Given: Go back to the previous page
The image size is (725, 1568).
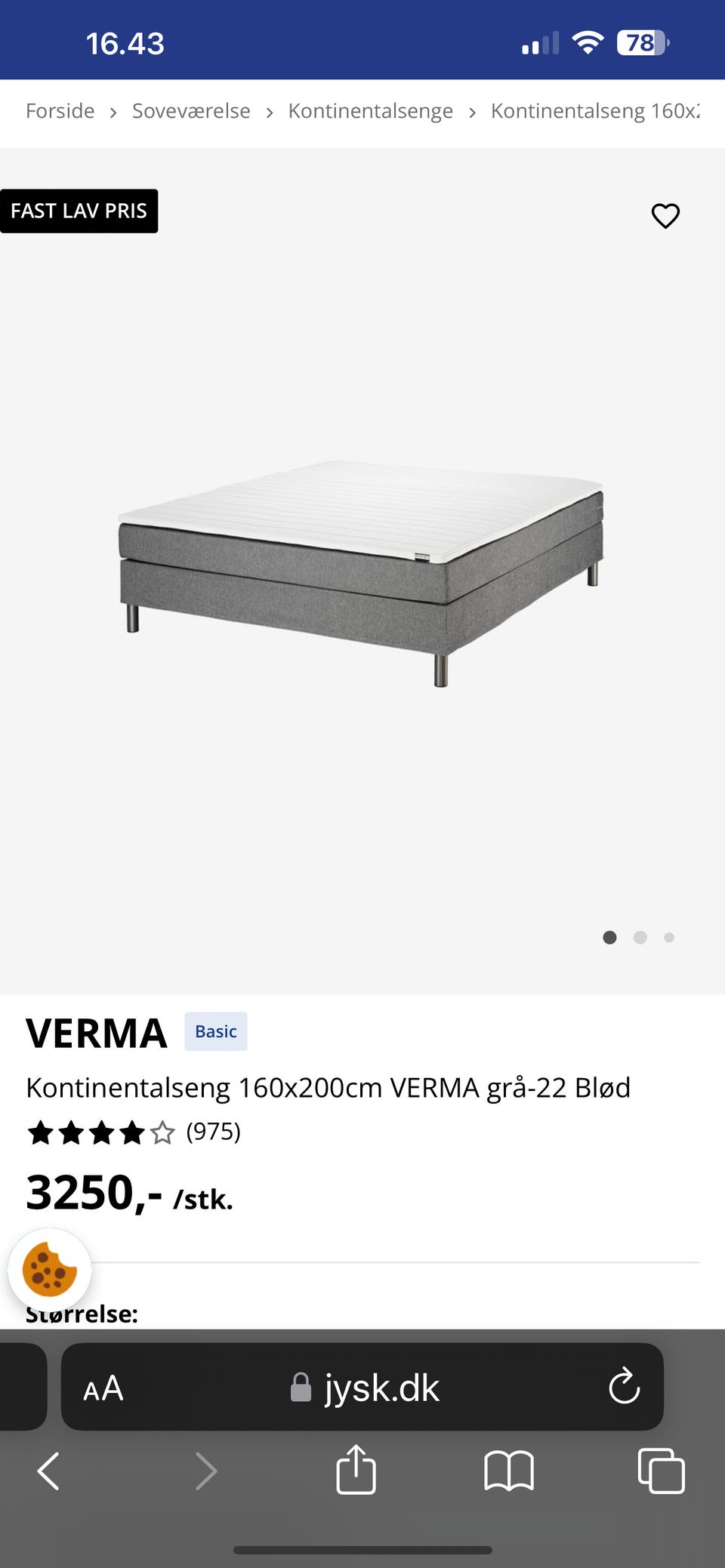Looking at the screenshot, I should (x=48, y=1471).
